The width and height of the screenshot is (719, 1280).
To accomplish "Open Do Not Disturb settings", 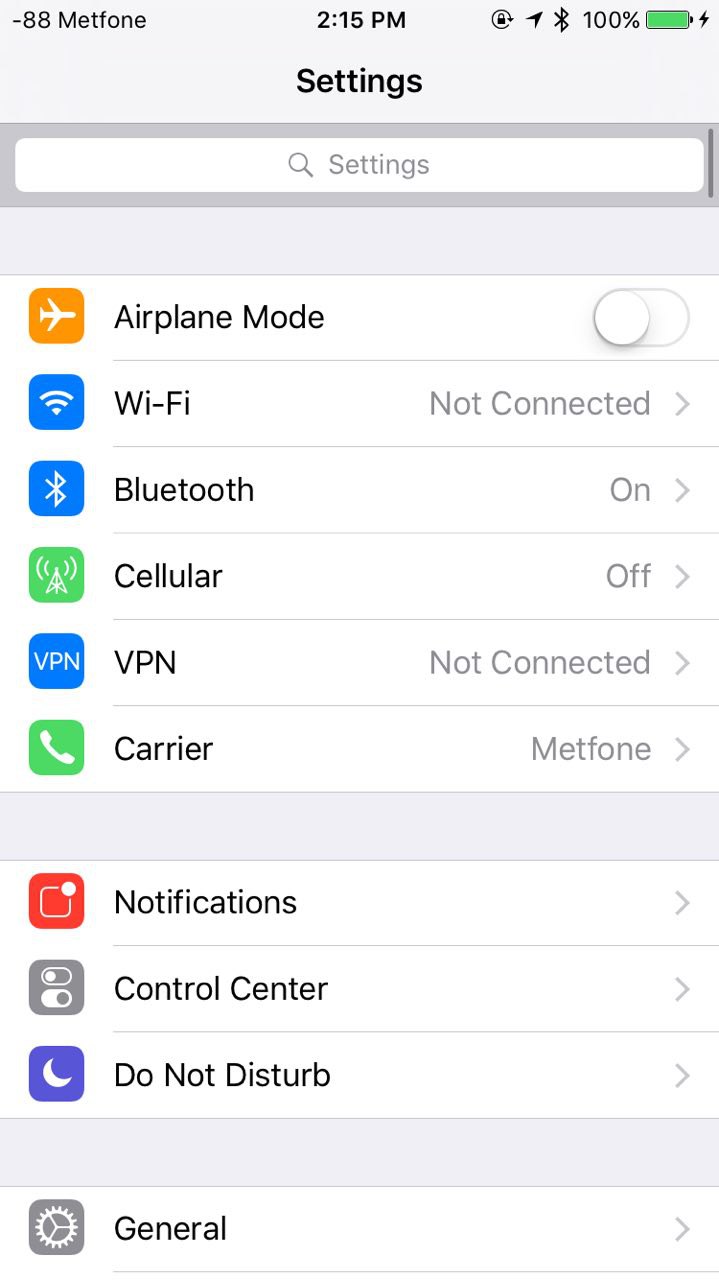I will click(359, 1075).
